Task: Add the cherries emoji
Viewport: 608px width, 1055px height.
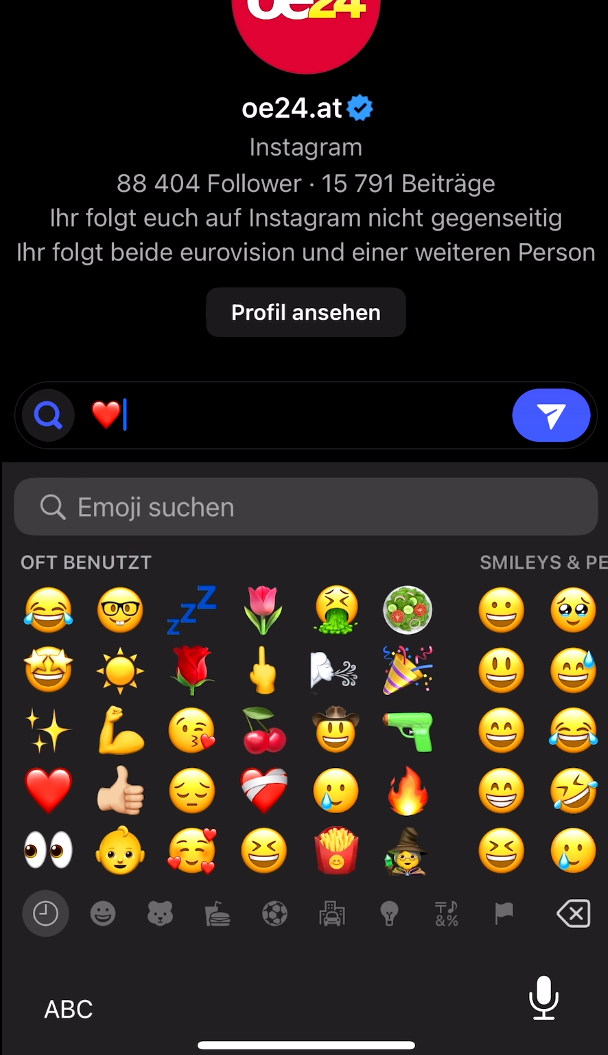Action: 264,732
